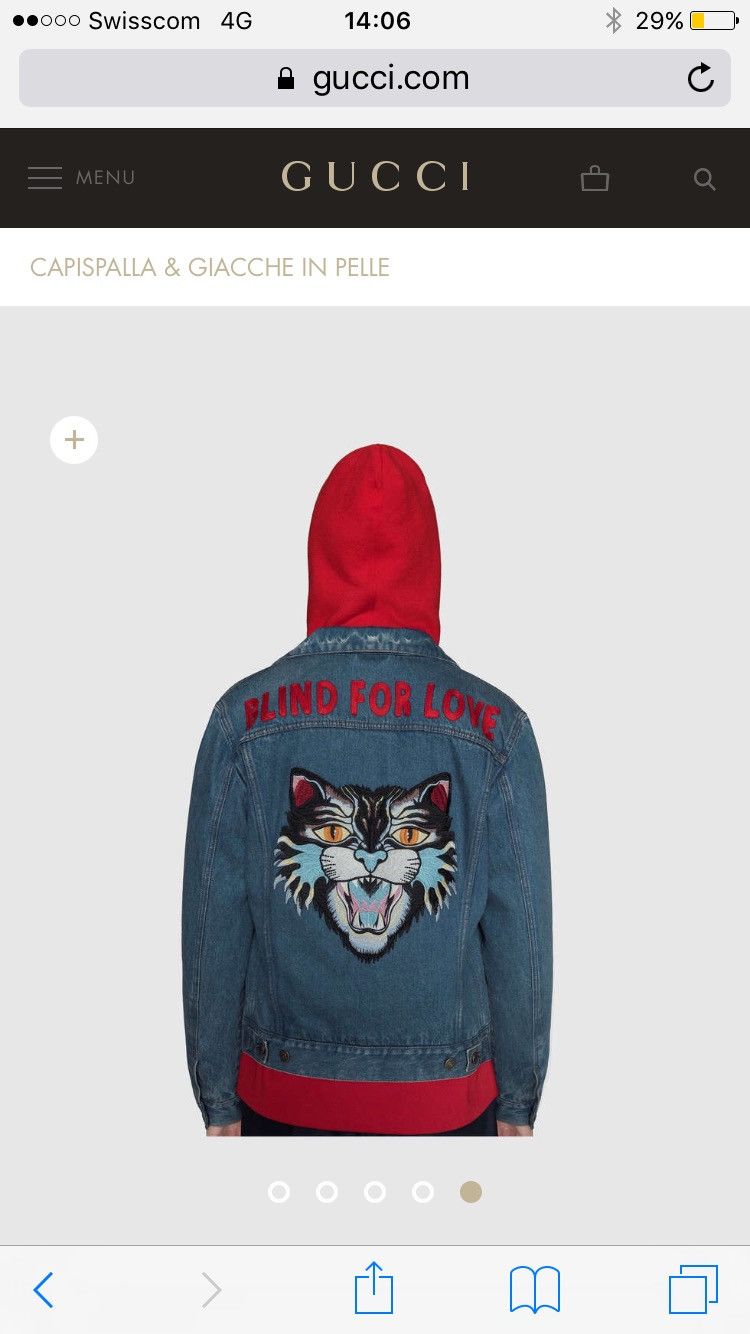Open the search icon
Image resolution: width=750 pixels, height=1334 pixels.
[x=704, y=178]
